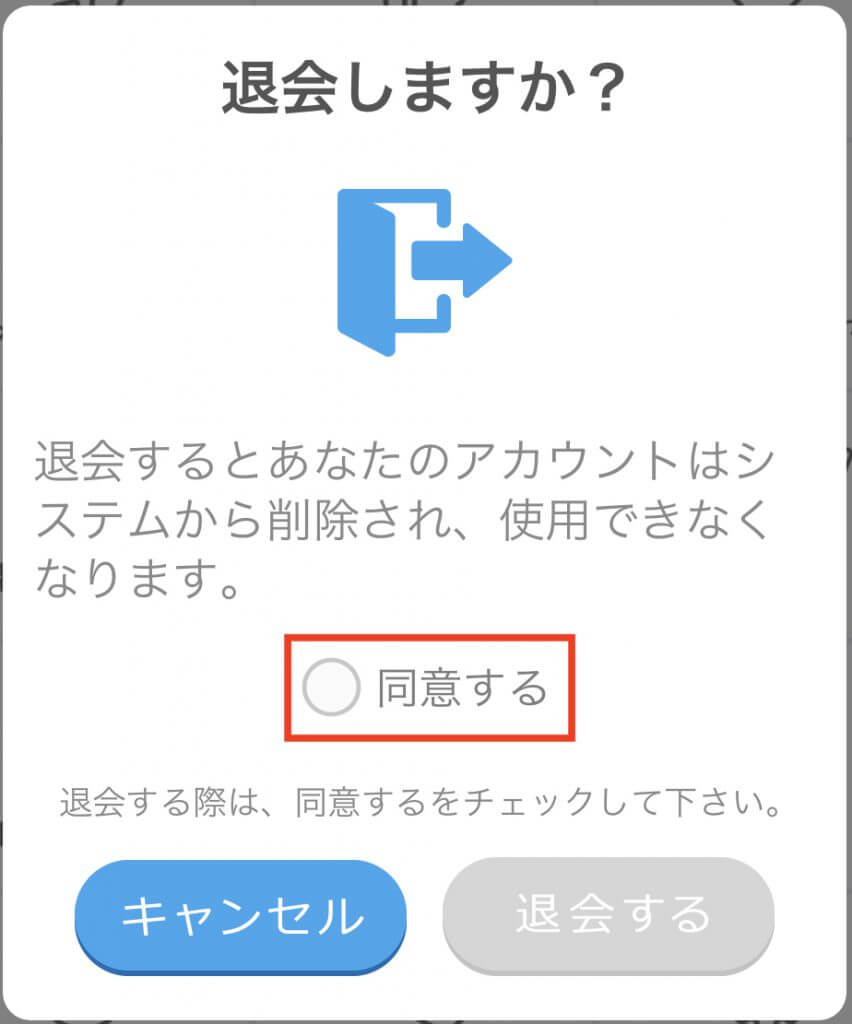The width and height of the screenshot is (852, 1024).
Task: Confirm withdrawal with 退会する button
Action: pyautogui.click(x=609, y=914)
